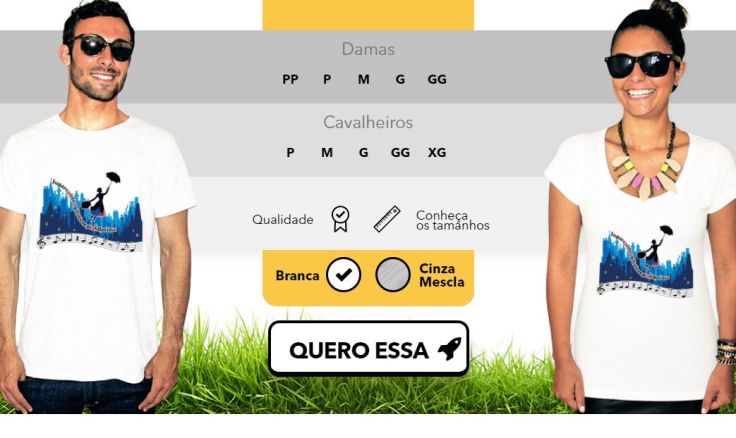Viewport: 736px width, 438px height.
Task: Select size PP under Damas
Action: click(290, 79)
